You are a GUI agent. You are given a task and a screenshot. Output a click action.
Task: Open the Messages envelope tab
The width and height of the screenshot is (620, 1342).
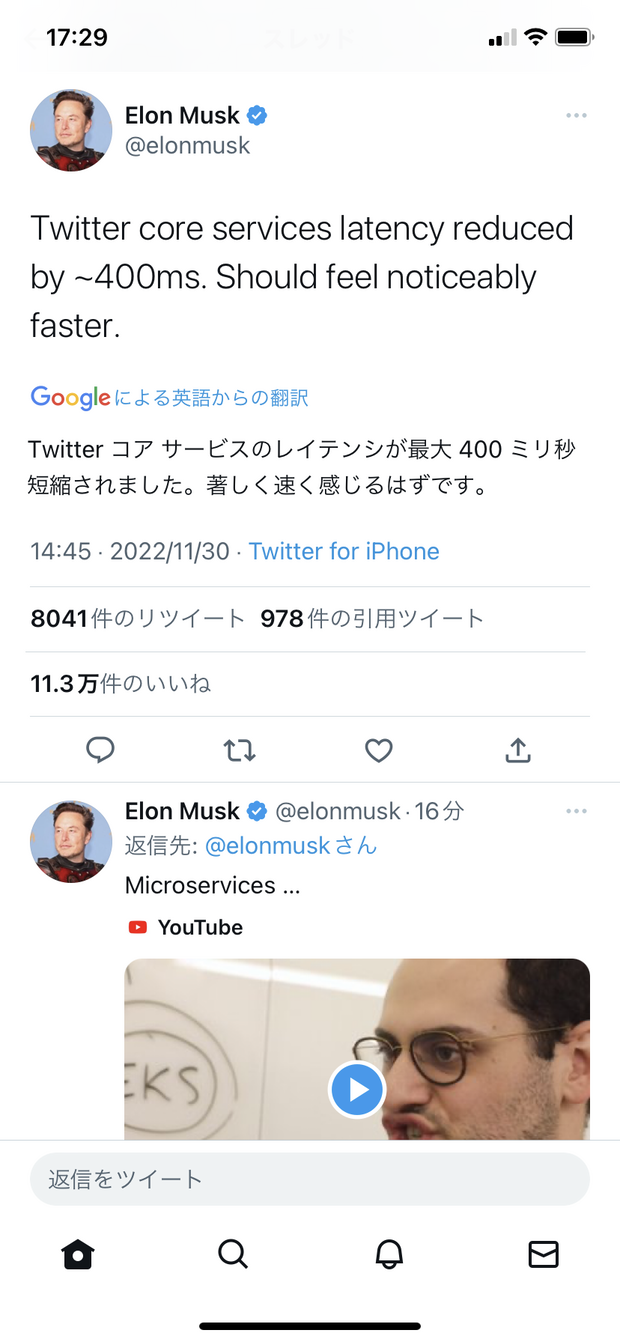pyautogui.click(x=543, y=1254)
